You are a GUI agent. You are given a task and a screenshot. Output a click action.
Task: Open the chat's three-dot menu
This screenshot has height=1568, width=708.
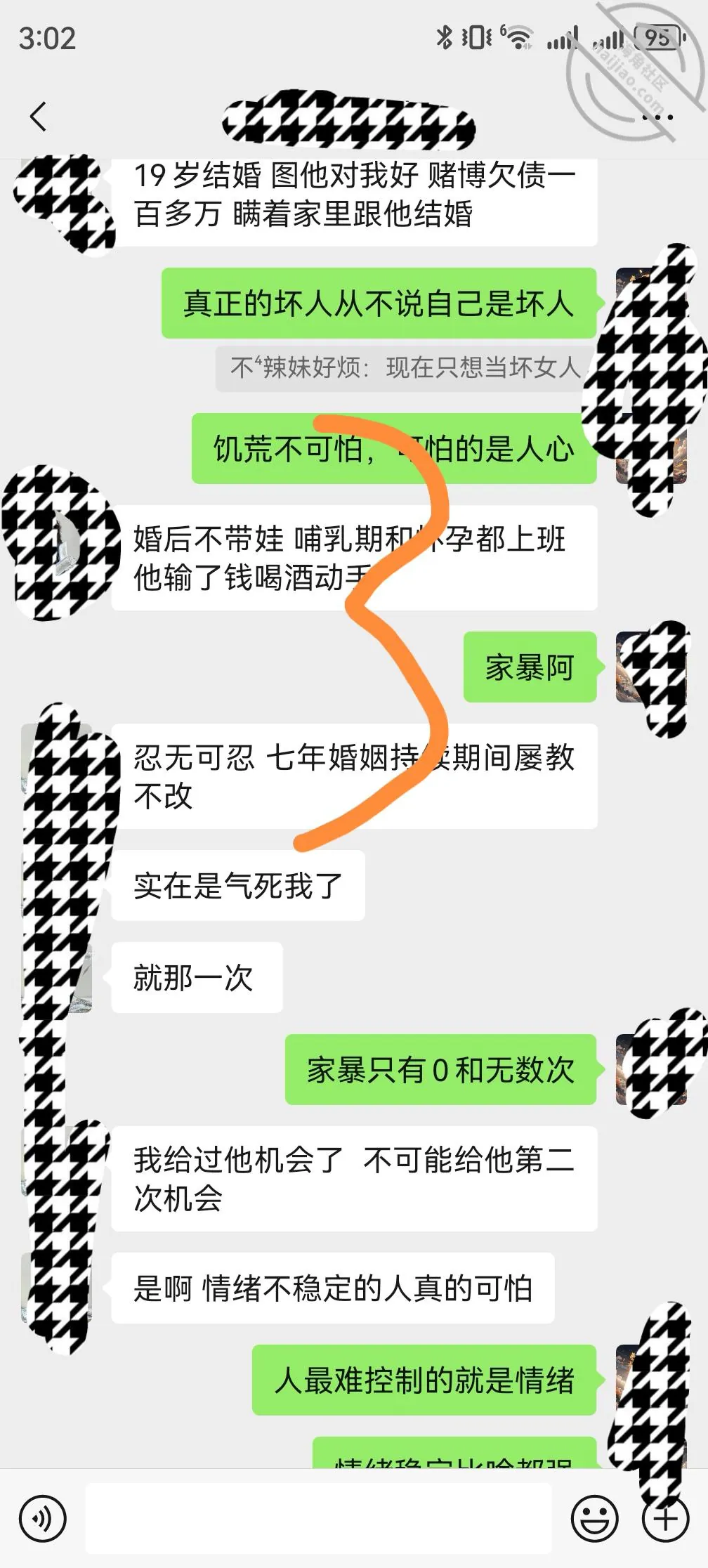click(x=658, y=117)
